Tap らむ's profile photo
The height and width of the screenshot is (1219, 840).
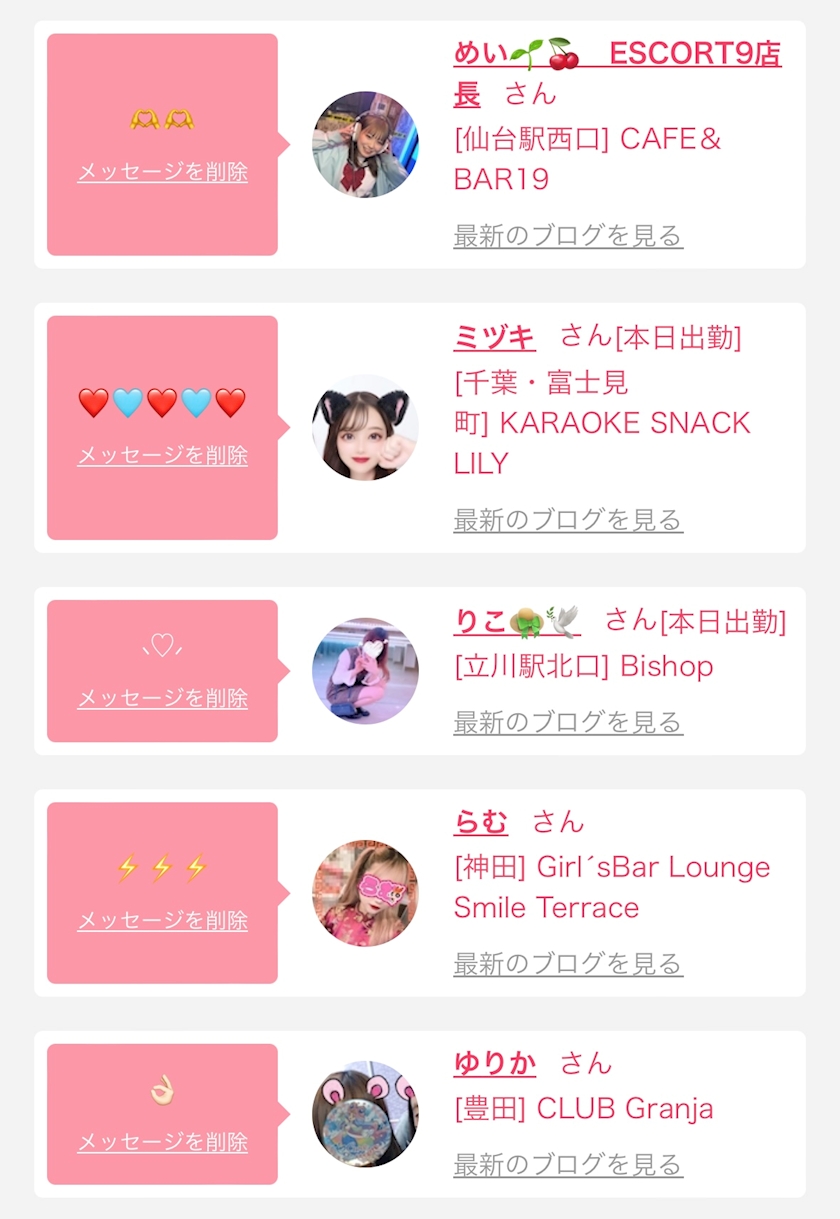pos(365,893)
